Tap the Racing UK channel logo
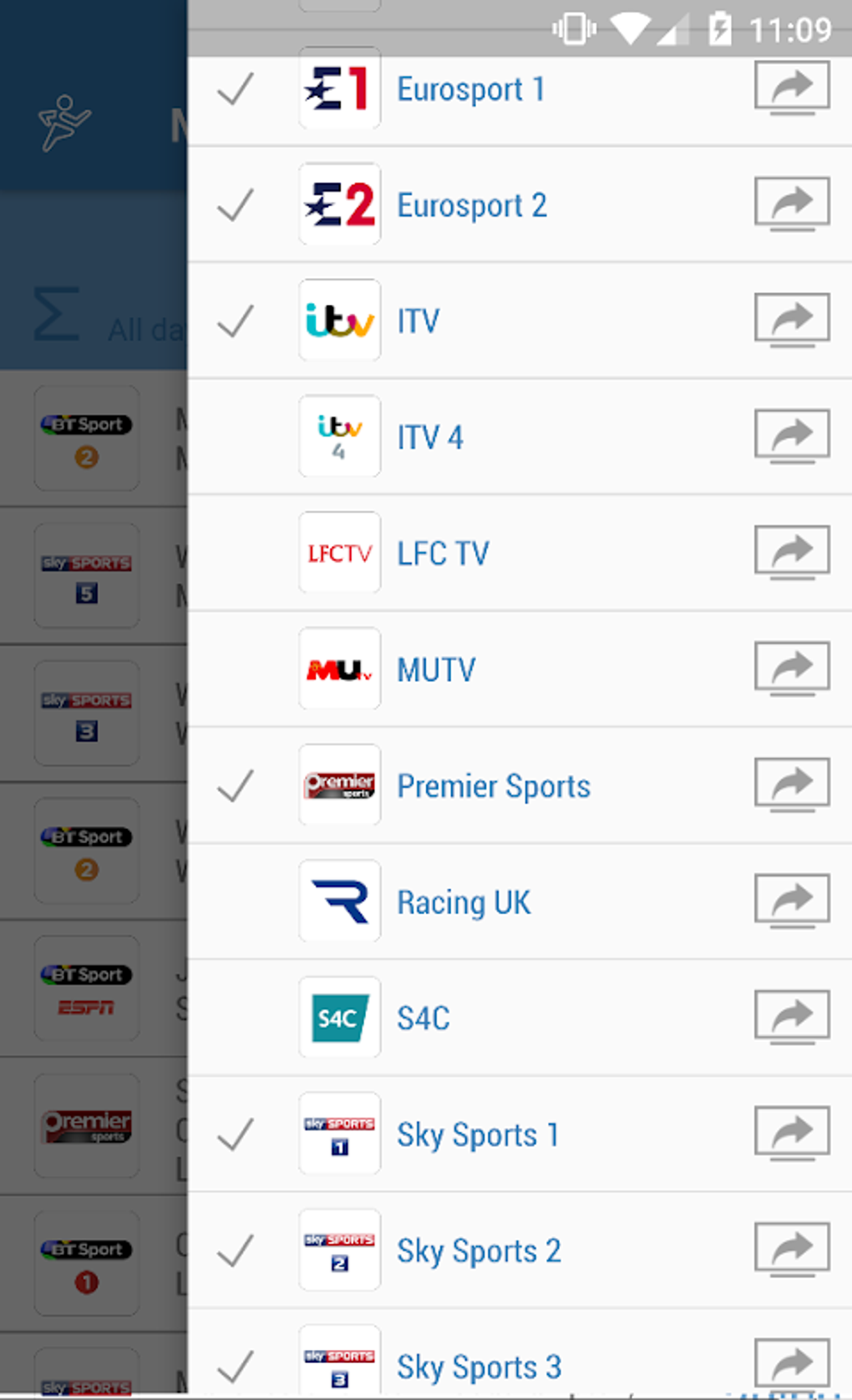 tap(339, 902)
